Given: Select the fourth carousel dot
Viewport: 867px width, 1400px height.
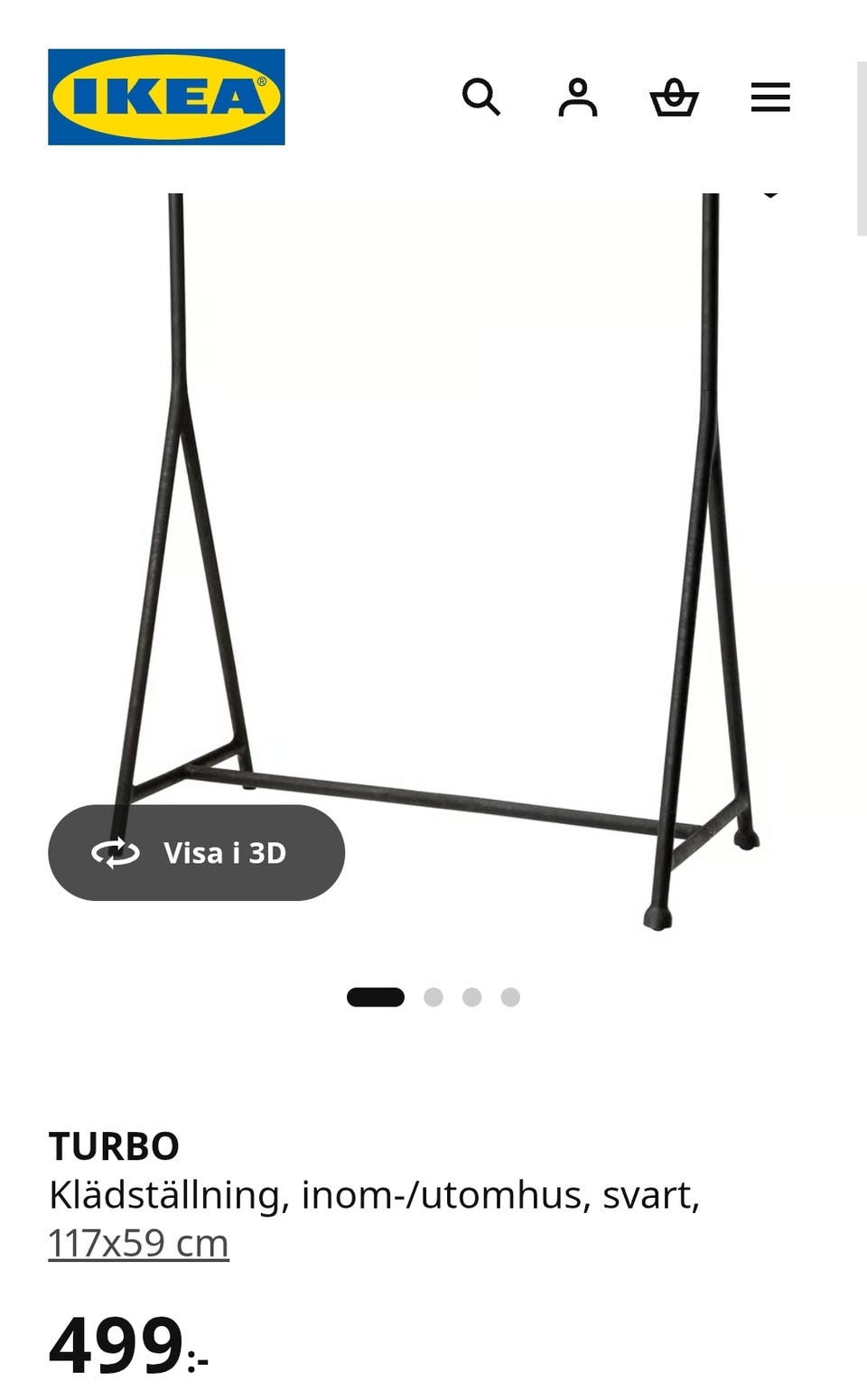Looking at the screenshot, I should 510,997.
